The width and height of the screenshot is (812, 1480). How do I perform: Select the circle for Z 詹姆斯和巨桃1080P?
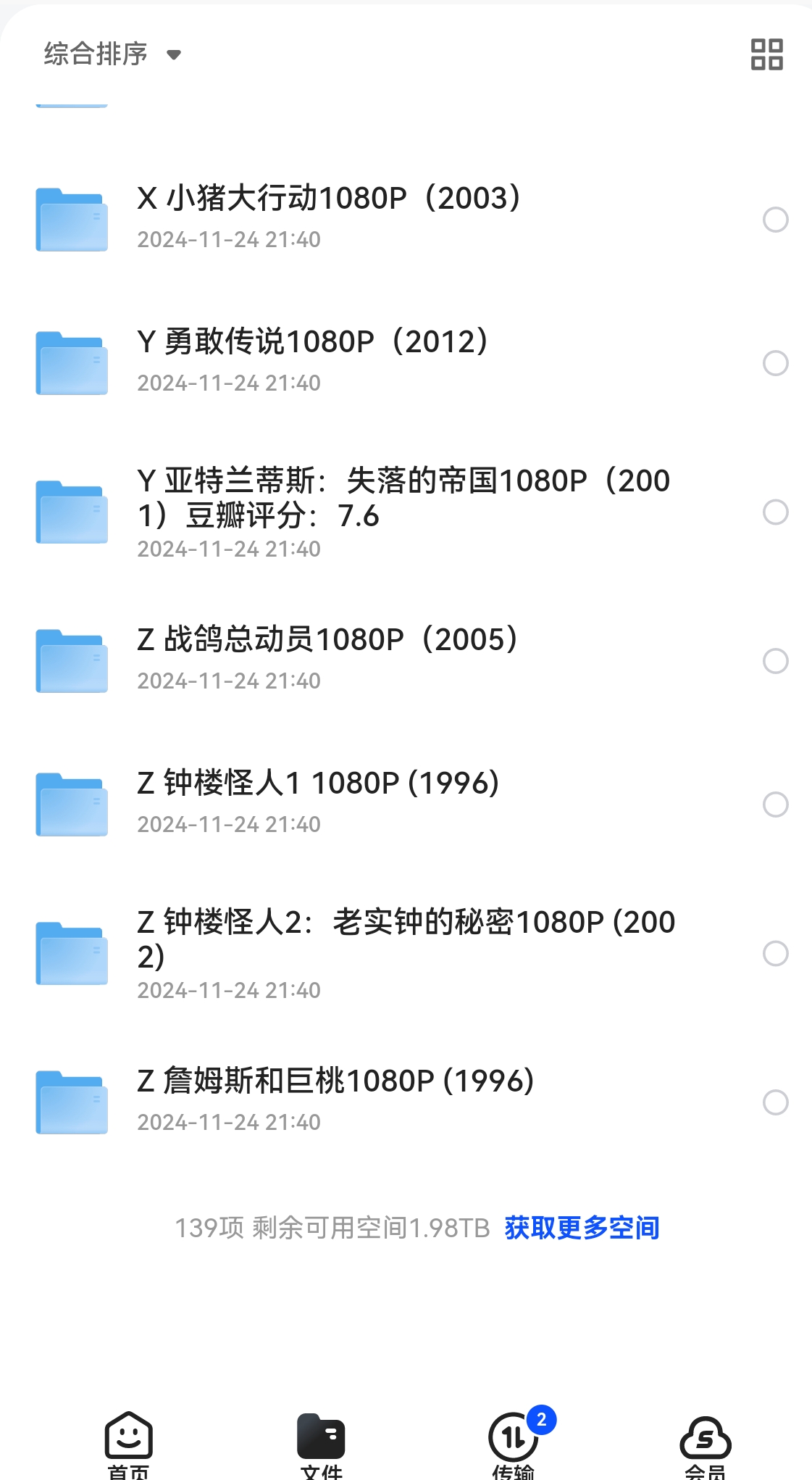pos(775,1102)
